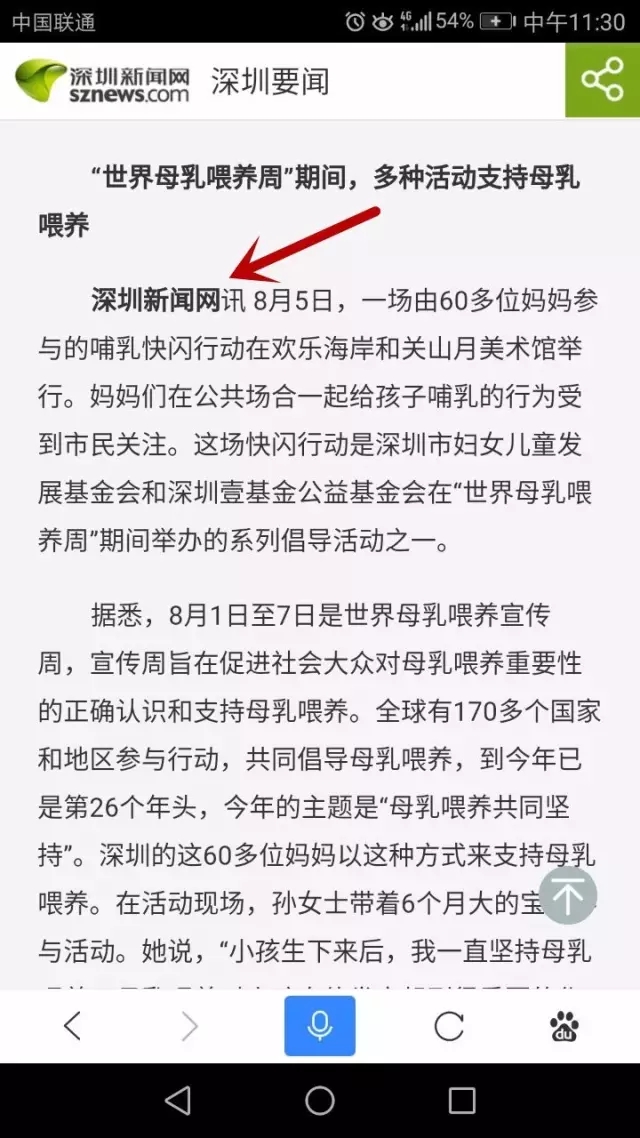
Task: Go back to the previous browser page
Action: (72, 1026)
